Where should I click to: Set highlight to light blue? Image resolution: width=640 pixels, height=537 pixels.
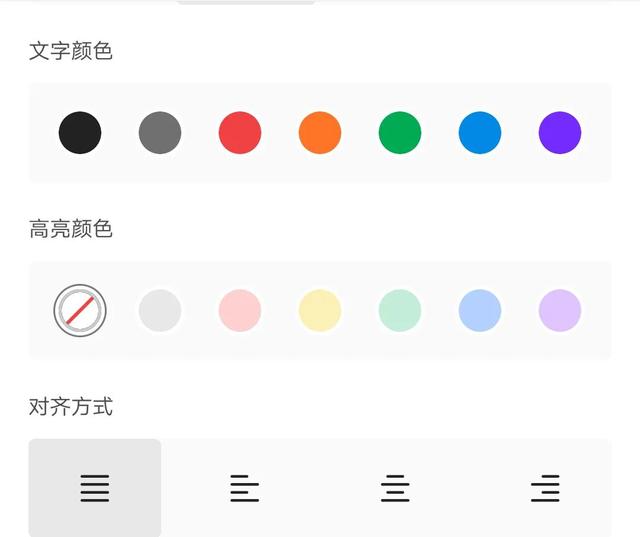[x=480, y=311]
